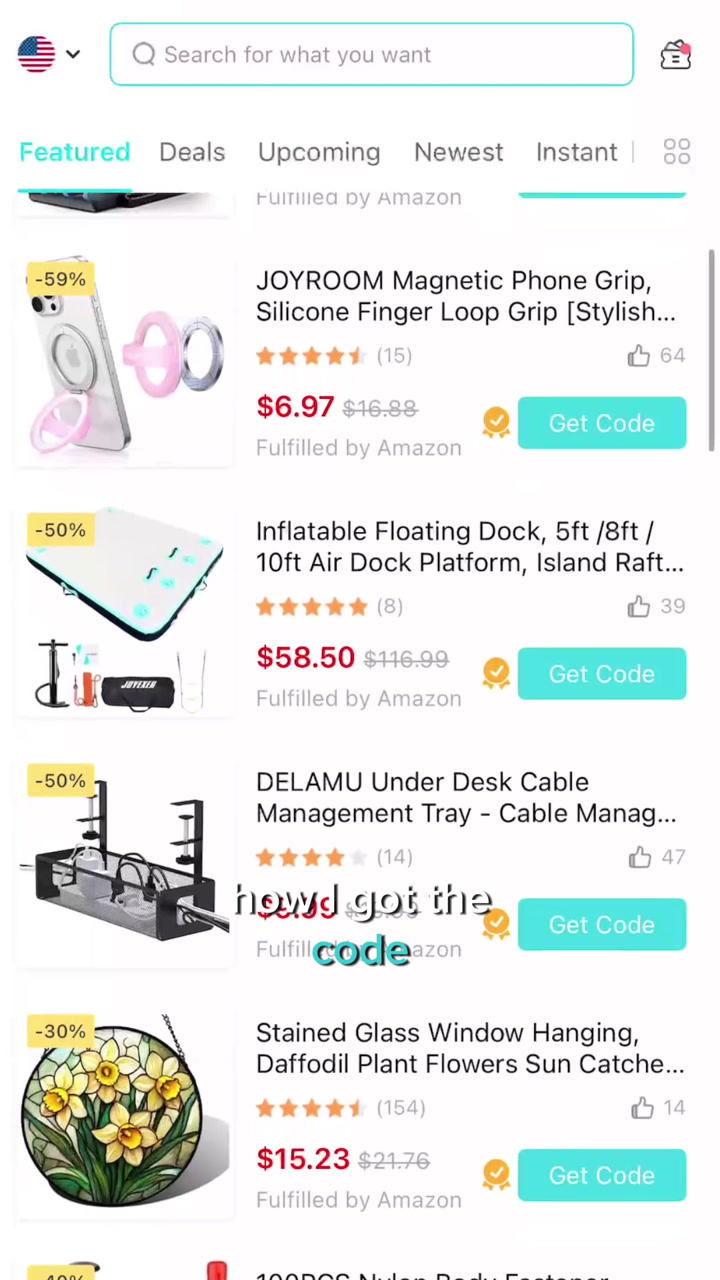
Task: Open the Stained Glass Daffodil product image
Action: coord(124,1115)
